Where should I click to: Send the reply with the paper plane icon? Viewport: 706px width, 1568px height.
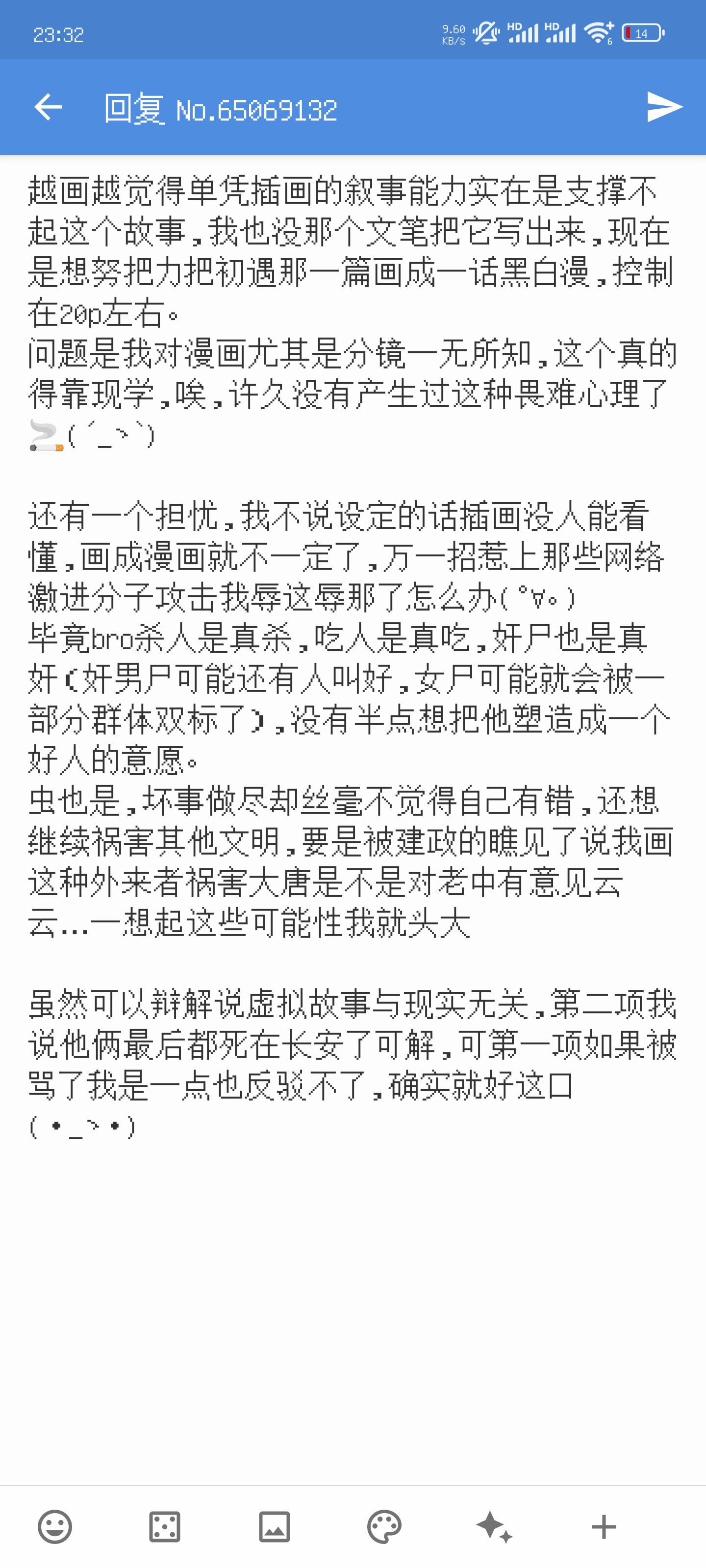(x=665, y=107)
